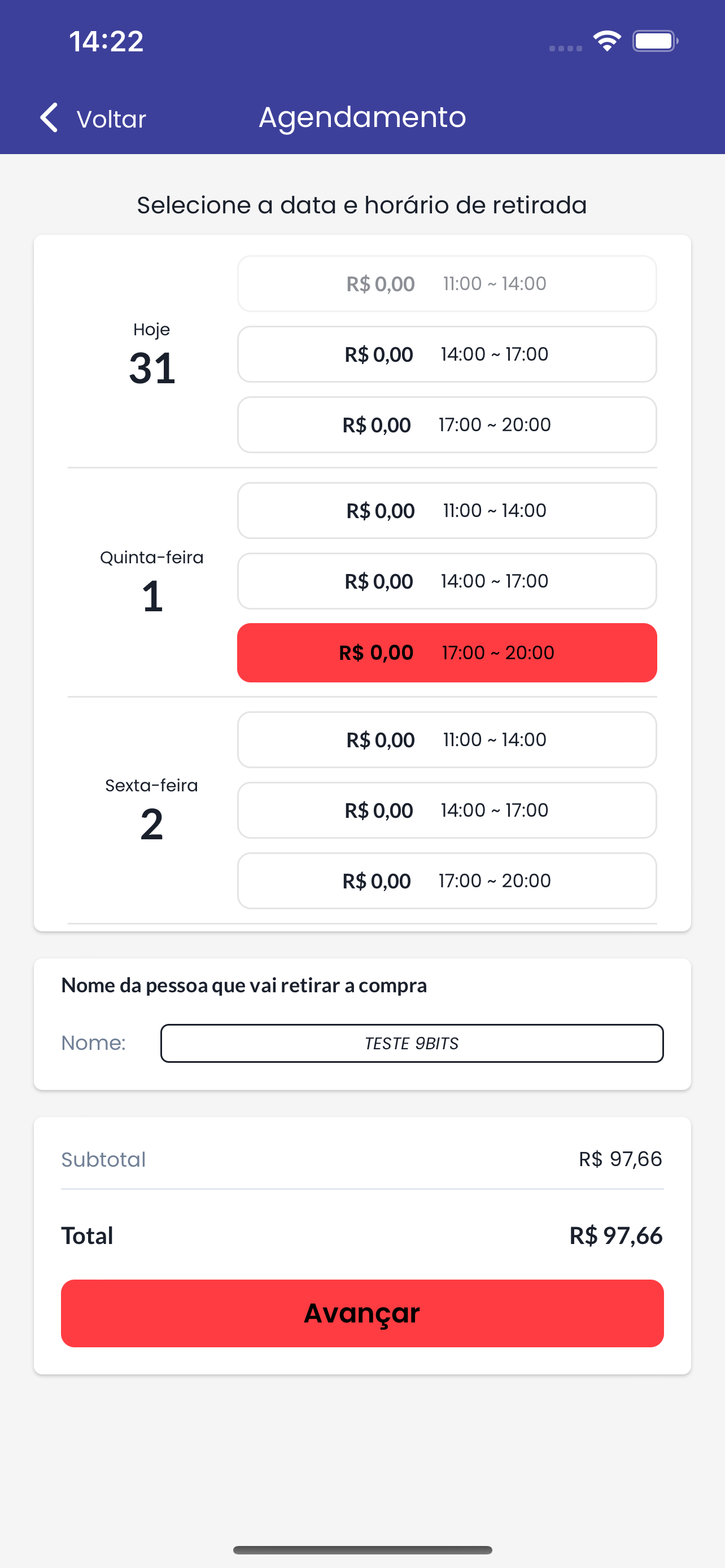This screenshot has width=725, height=1568.
Task: Select today's 14:00 ~ 17:00 pickup slot
Action: click(447, 354)
